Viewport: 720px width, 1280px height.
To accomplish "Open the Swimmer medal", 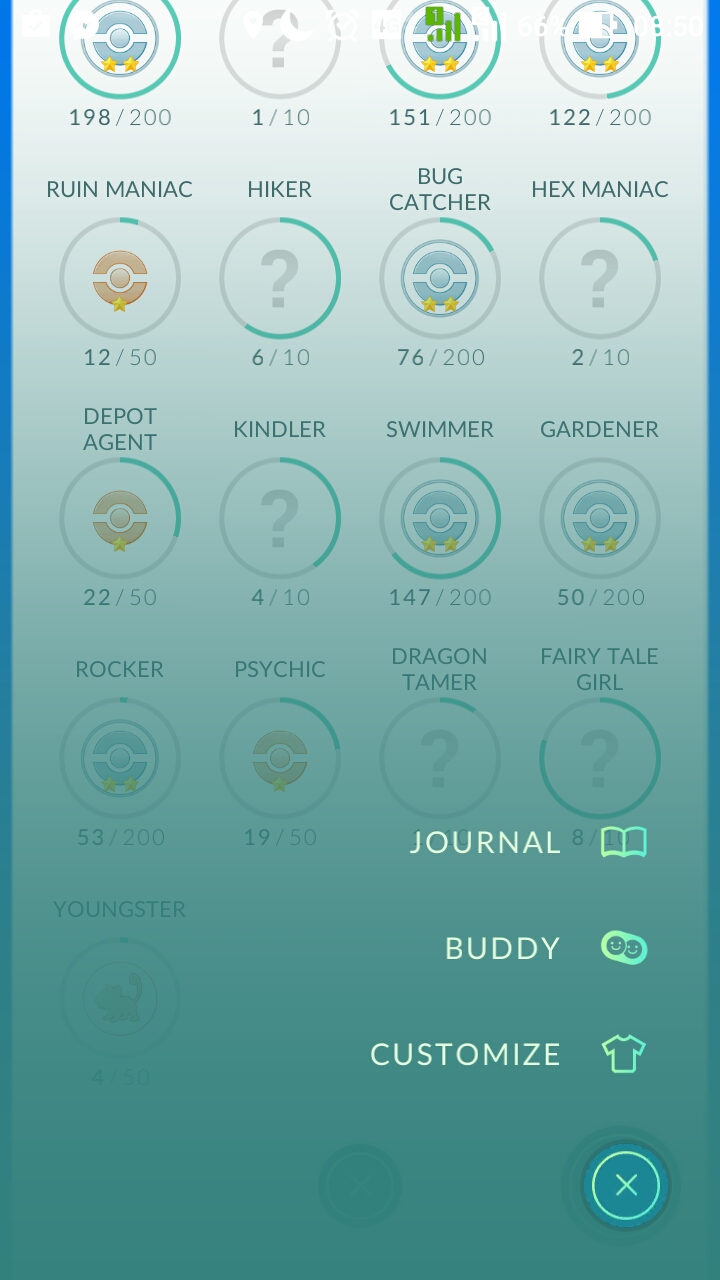I will (440, 518).
